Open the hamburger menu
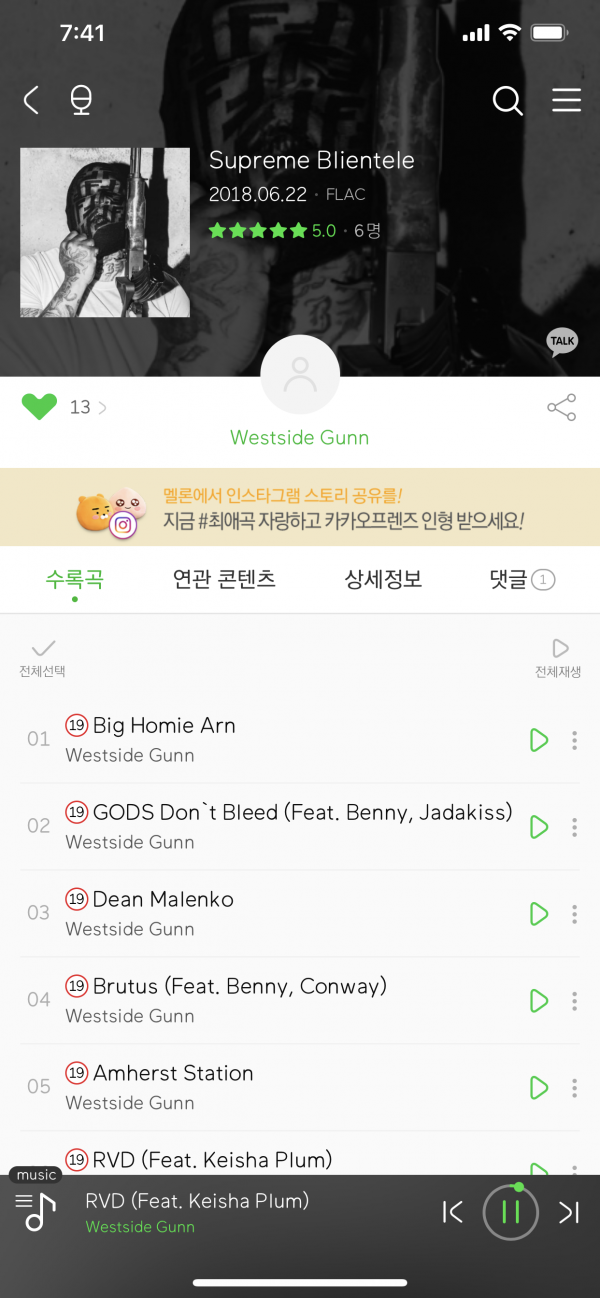The height and width of the screenshot is (1298, 600). pos(566,100)
